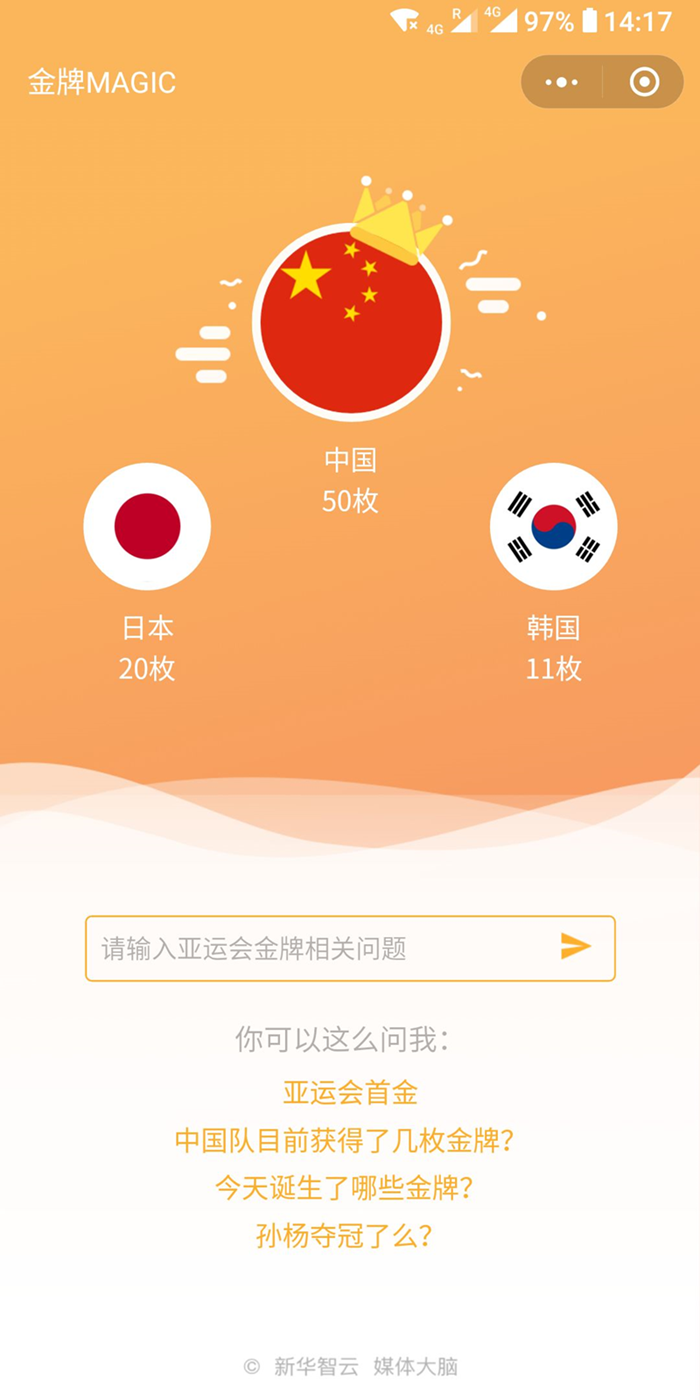Open the mini program more options menu
The width and height of the screenshot is (700, 1400).
561,82
